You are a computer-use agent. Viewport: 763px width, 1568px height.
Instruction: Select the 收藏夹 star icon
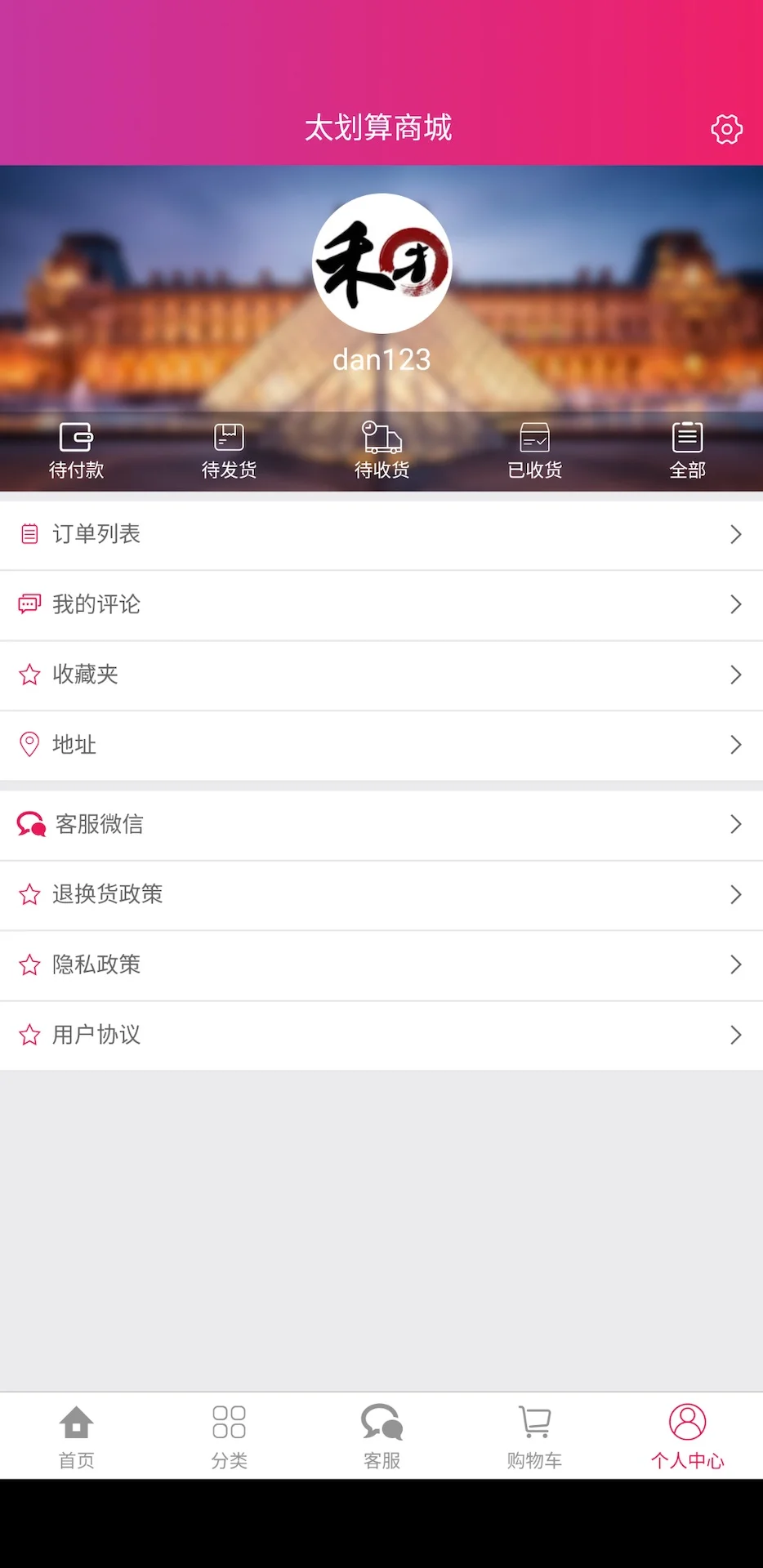pos(29,675)
